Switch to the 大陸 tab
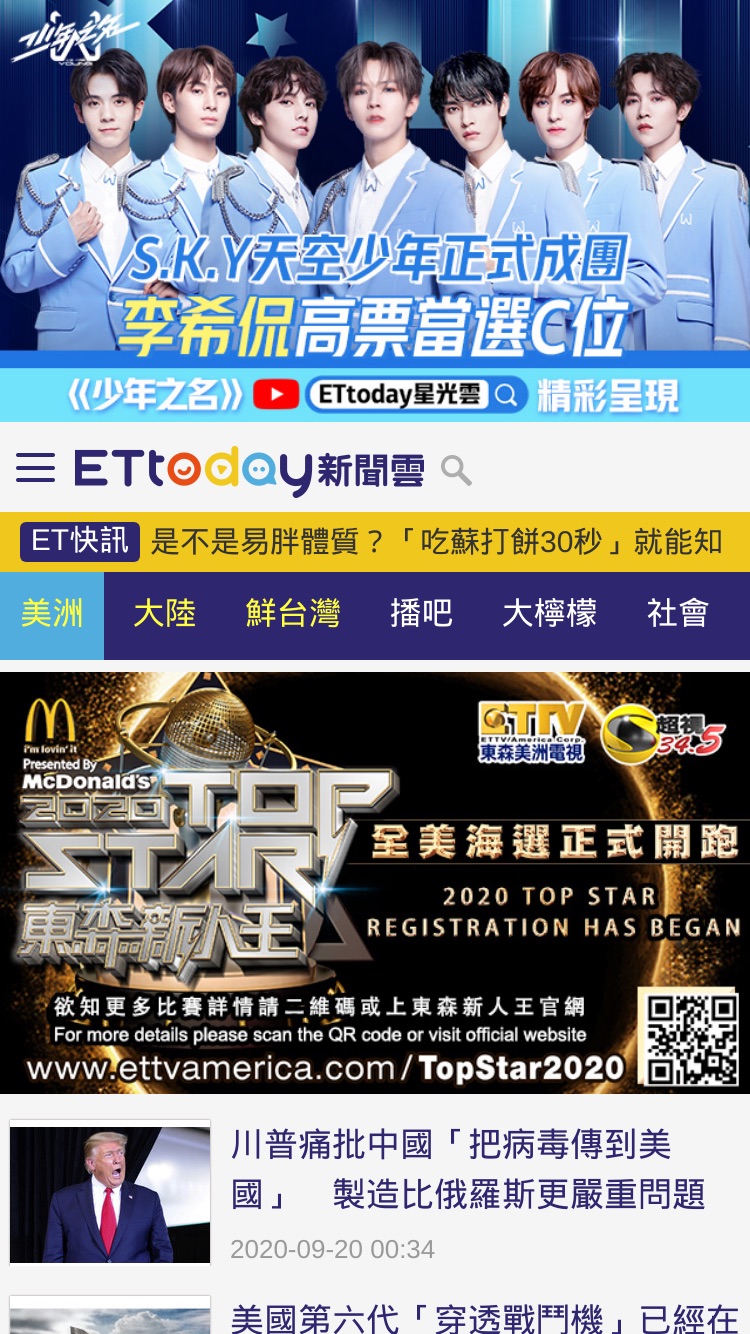This screenshot has height=1334, width=750. (165, 614)
